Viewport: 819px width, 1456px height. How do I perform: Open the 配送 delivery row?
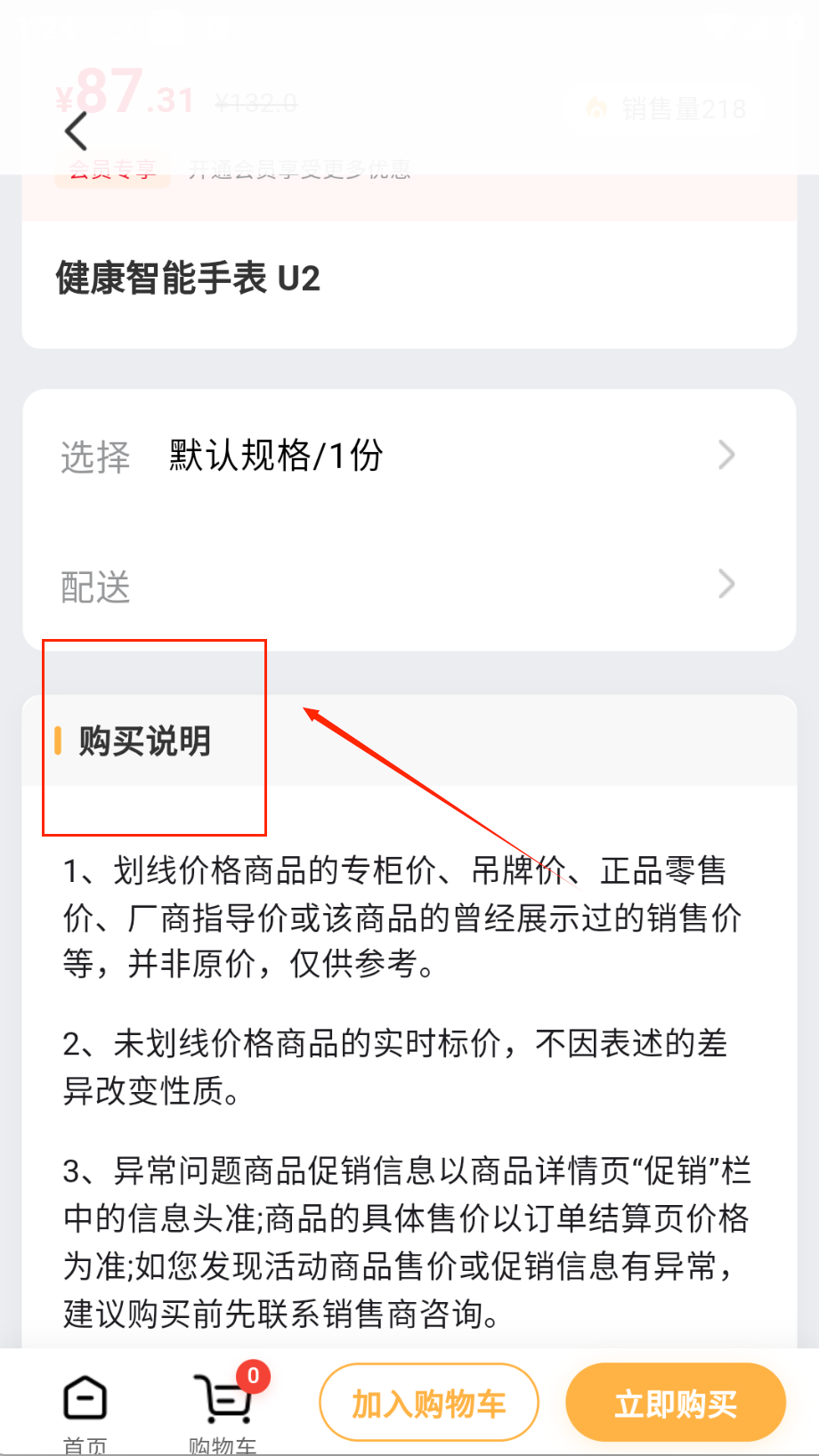pos(409,586)
